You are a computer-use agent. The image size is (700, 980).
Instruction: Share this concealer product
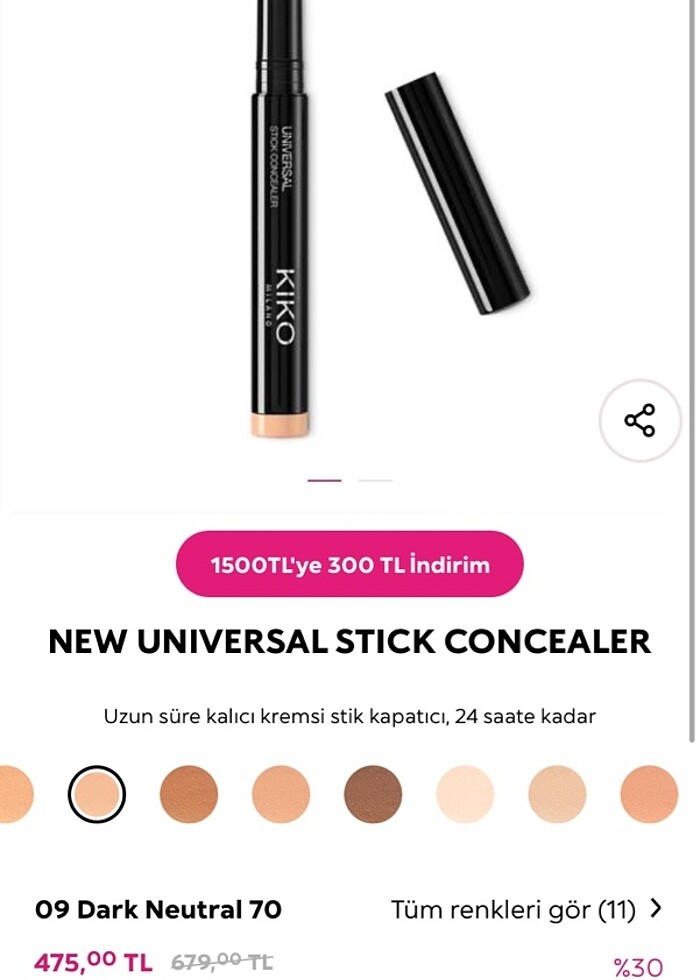click(x=640, y=420)
